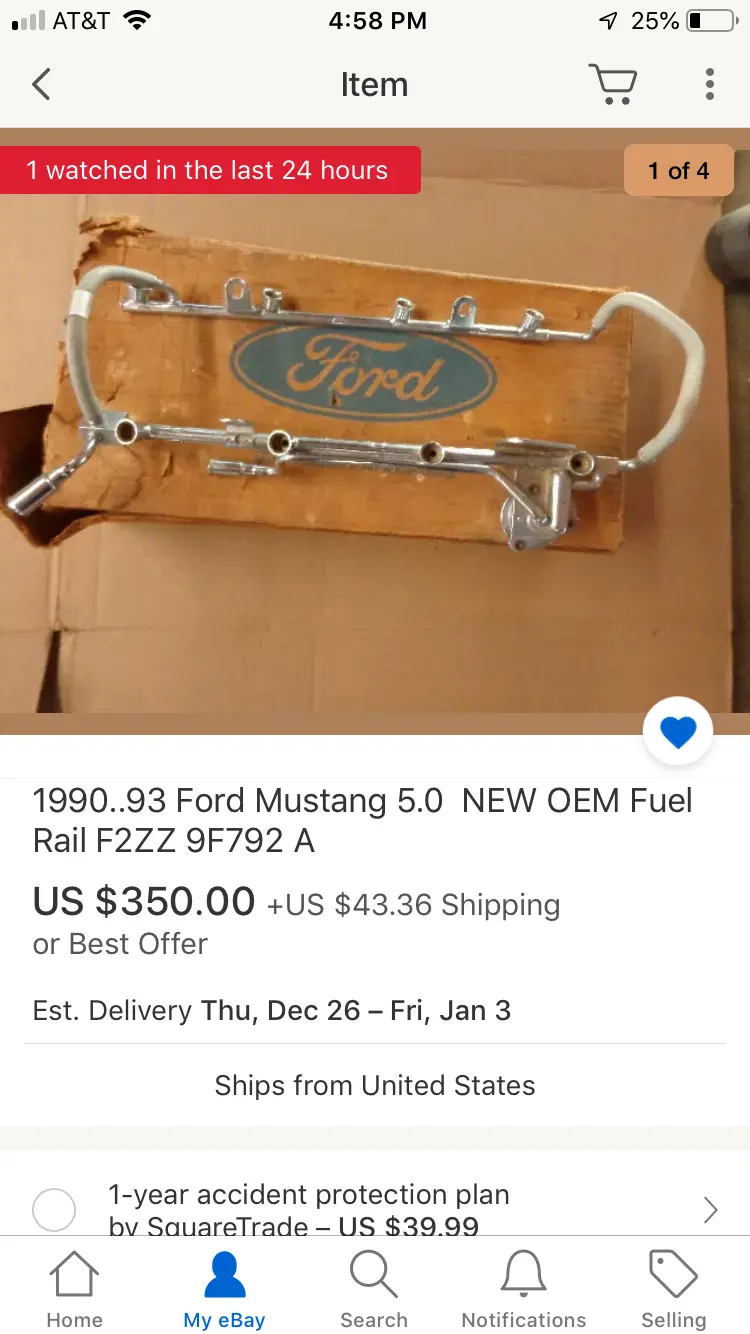Go back using the top-left arrow
Screen dimensions: 750x1334
click(41, 85)
